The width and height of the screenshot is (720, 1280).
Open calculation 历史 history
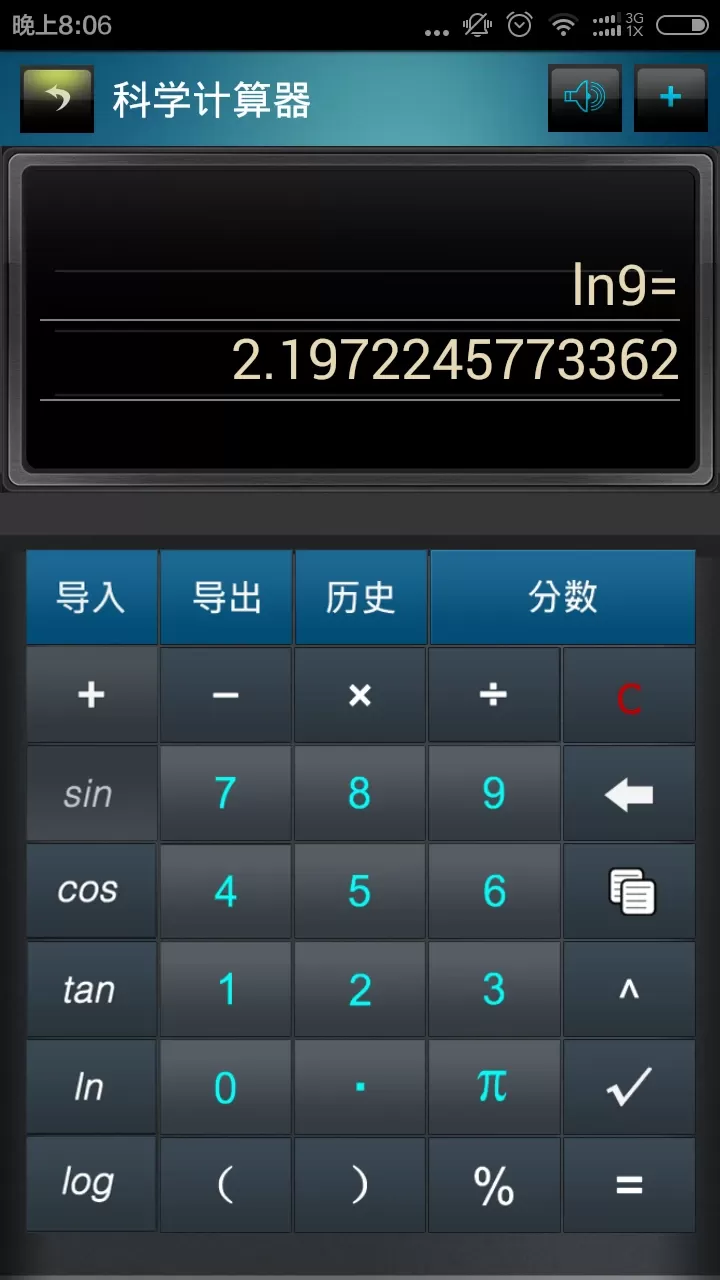360,597
